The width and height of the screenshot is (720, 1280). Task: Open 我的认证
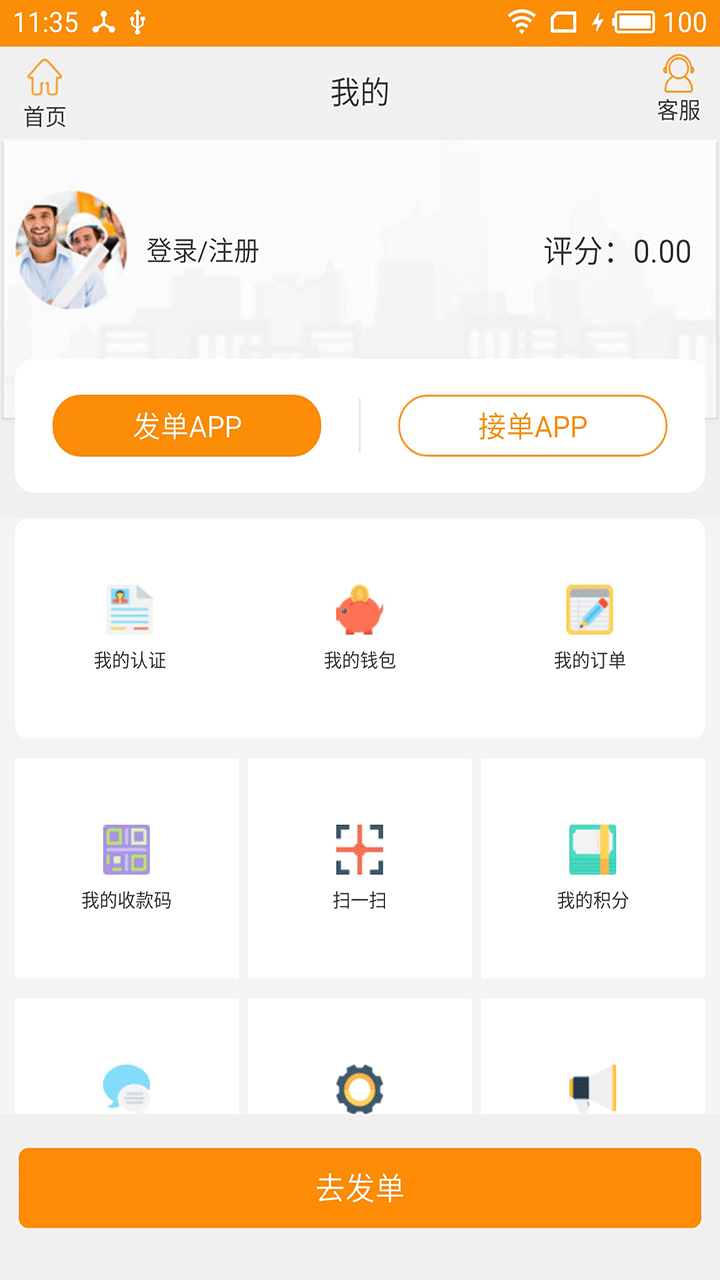(130, 628)
